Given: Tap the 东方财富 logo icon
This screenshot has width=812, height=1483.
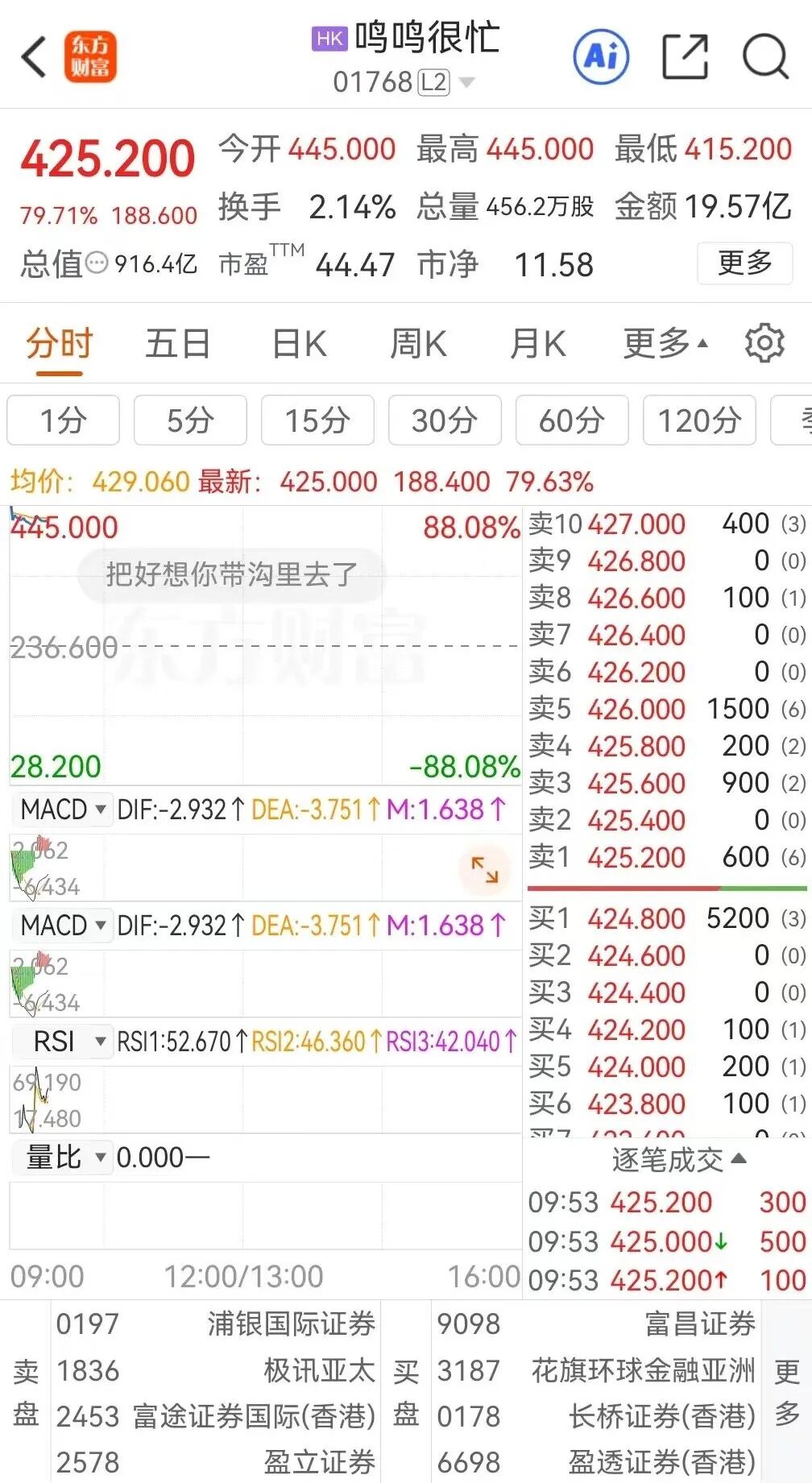Looking at the screenshot, I should (89, 56).
